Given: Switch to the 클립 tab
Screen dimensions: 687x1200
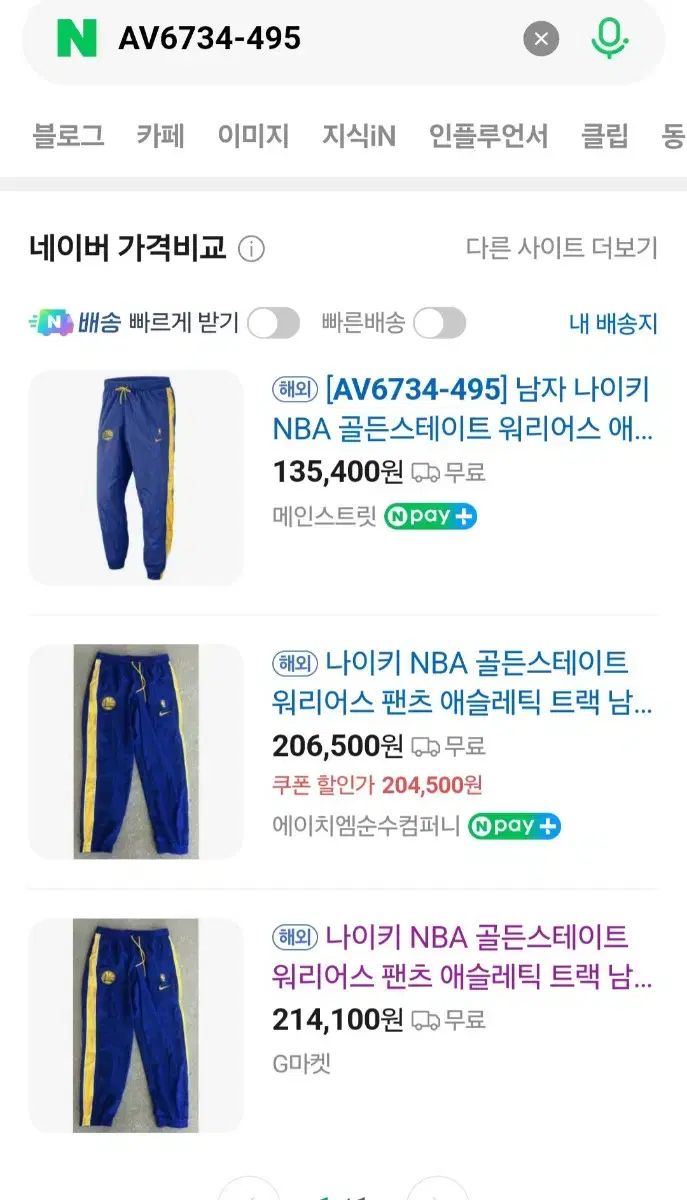Looking at the screenshot, I should pyautogui.click(x=605, y=136).
